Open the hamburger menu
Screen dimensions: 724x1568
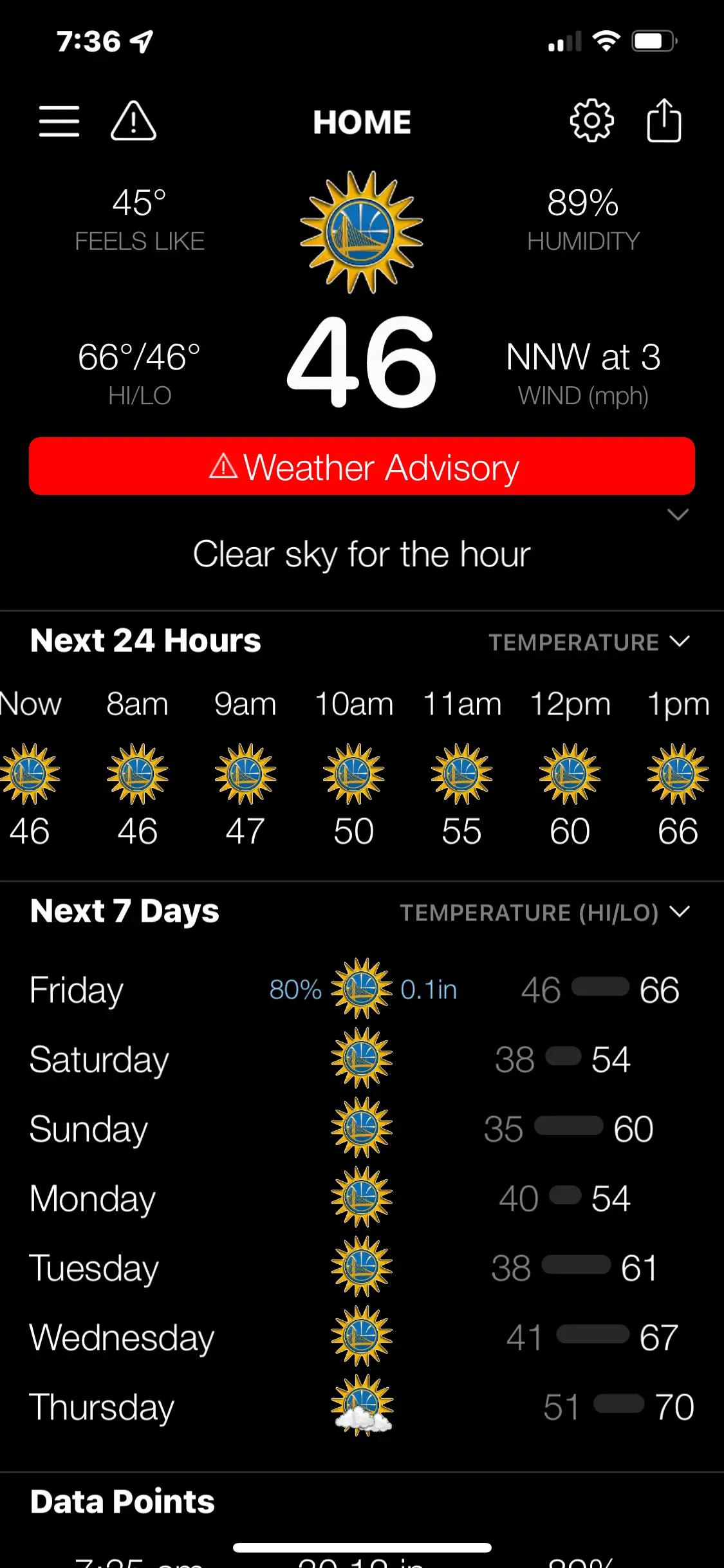[59, 122]
